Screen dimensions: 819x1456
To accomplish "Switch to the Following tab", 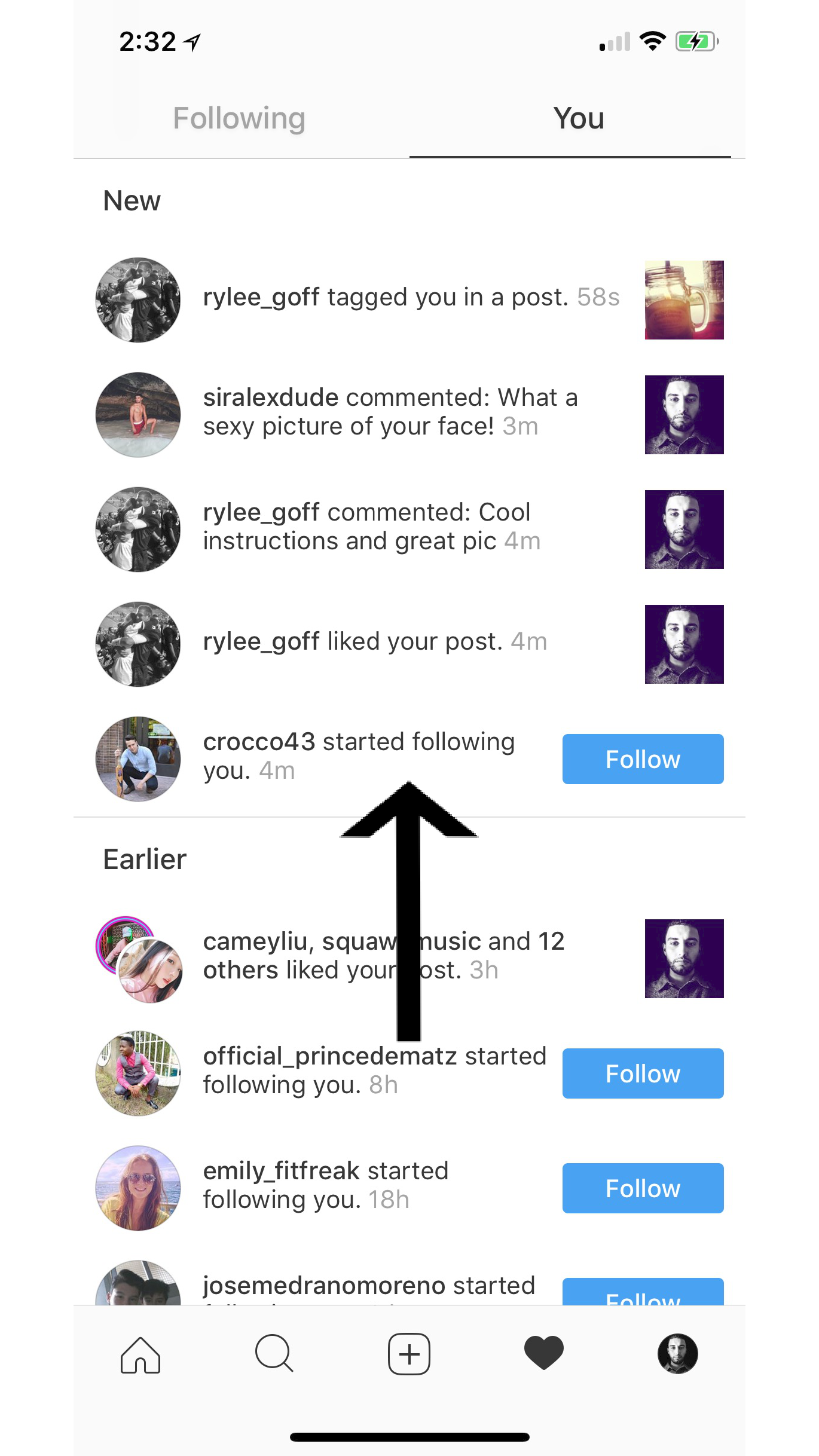I will pyautogui.click(x=239, y=118).
